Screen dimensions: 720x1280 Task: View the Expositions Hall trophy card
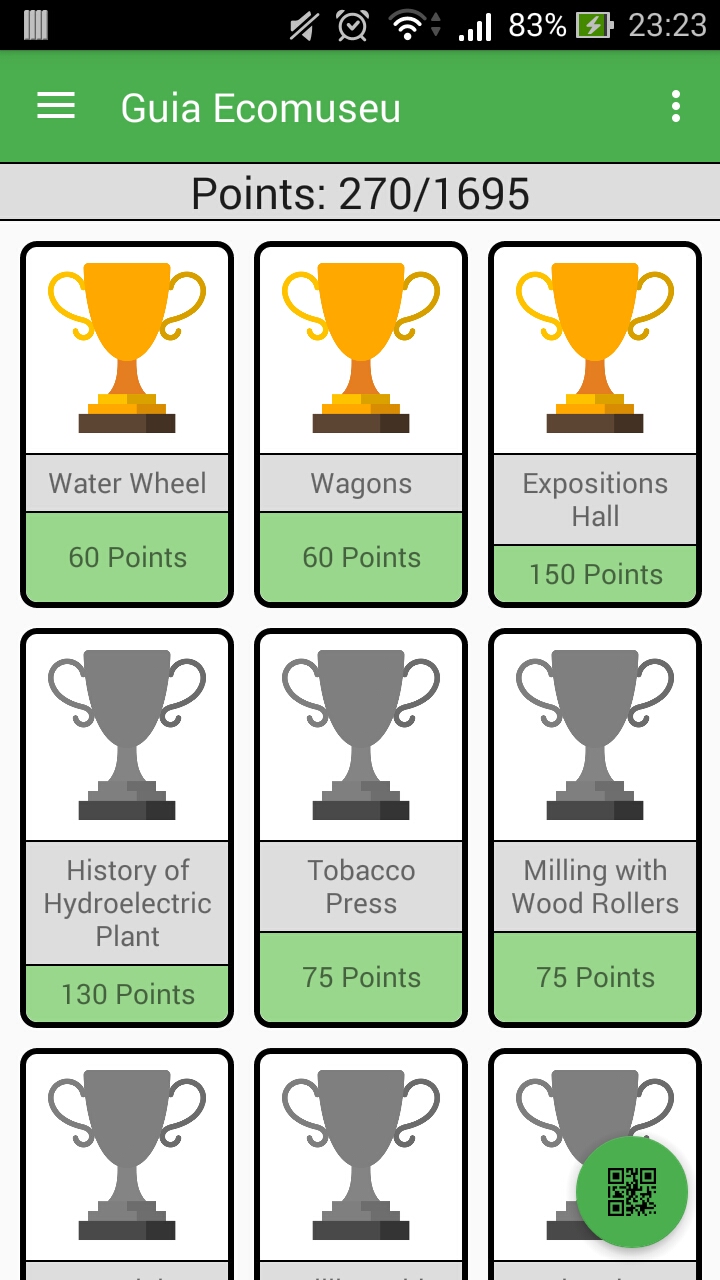coord(595,424)
